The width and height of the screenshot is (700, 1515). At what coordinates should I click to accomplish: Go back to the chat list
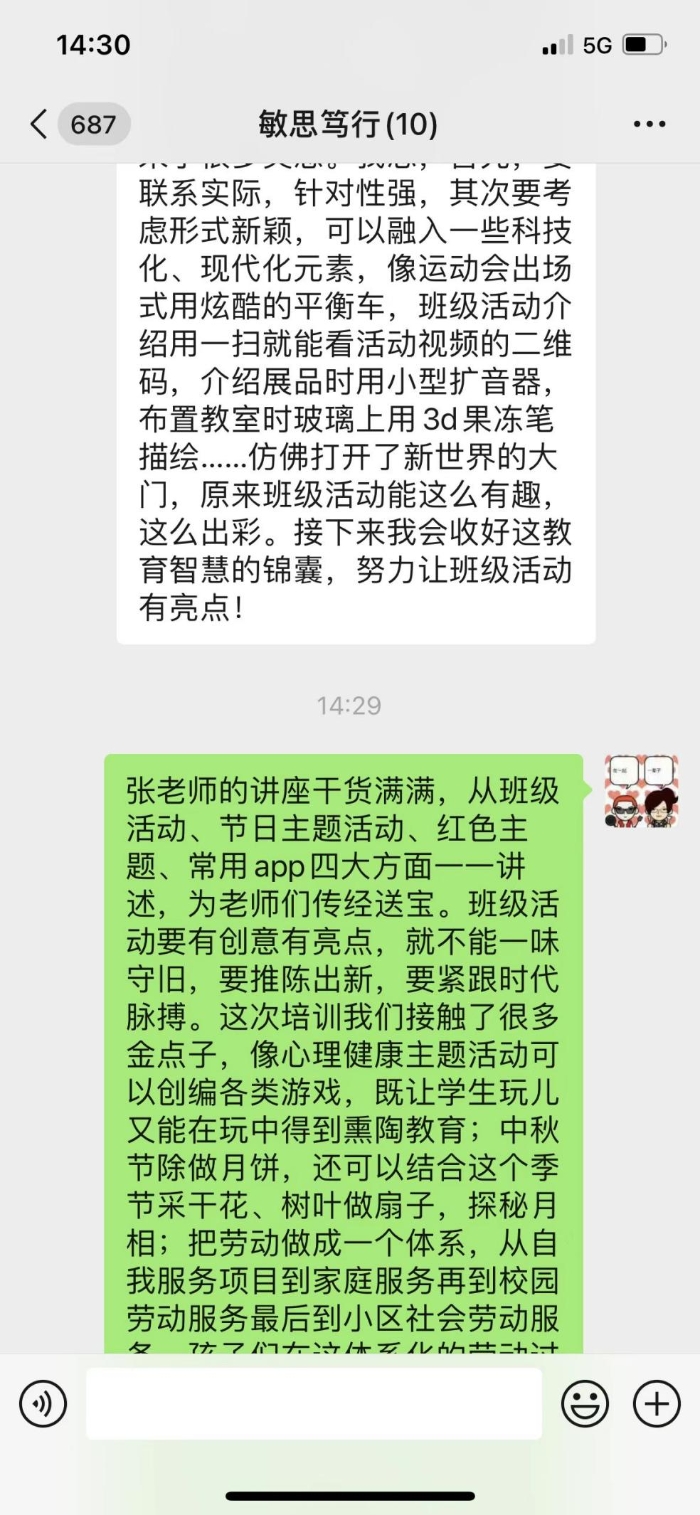pyautogui.click(x=40, y=125)
